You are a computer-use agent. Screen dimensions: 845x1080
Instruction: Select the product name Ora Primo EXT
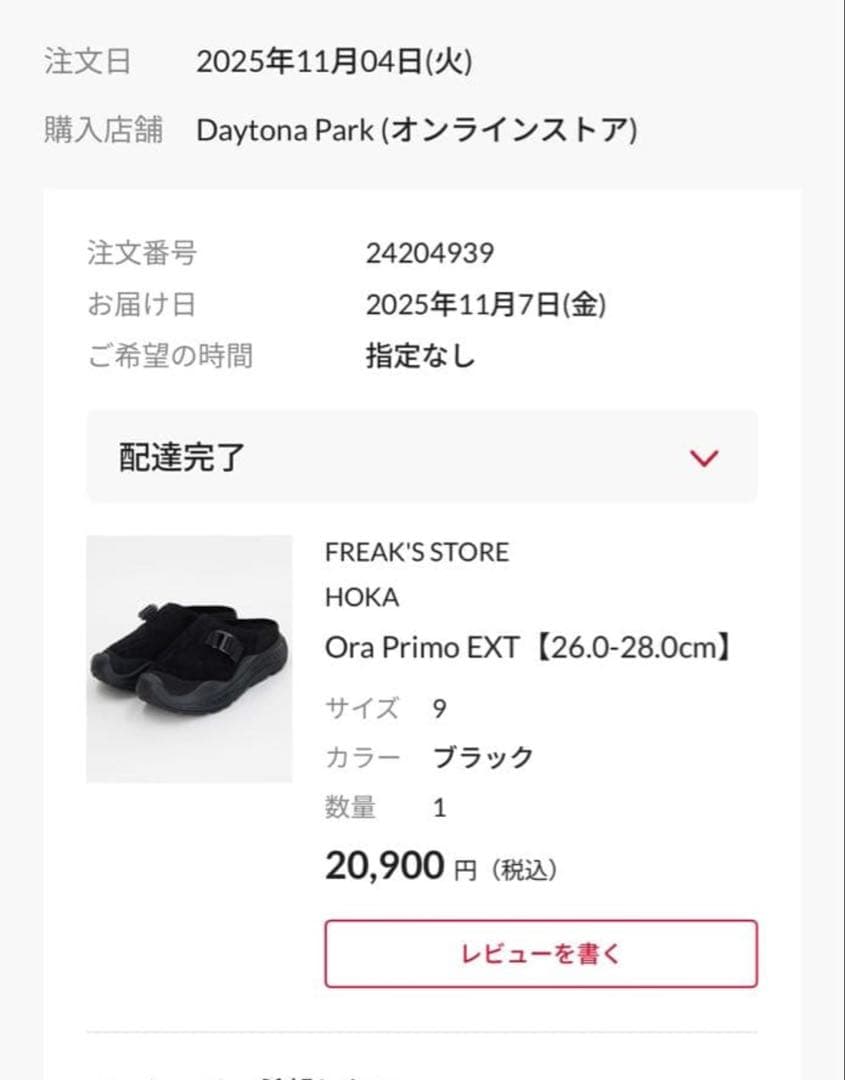(x=528, y=647)
